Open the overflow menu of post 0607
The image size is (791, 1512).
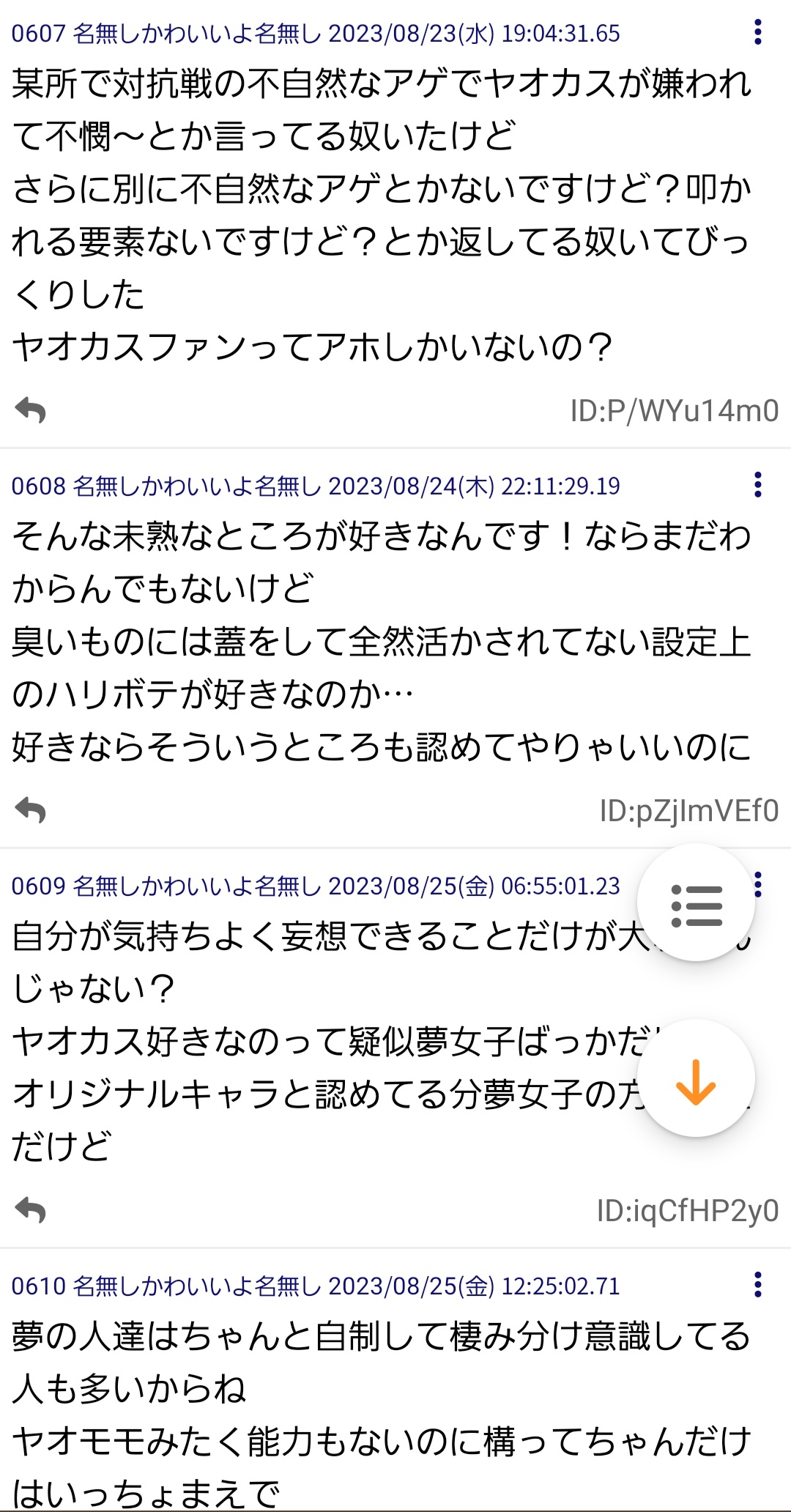click(x=757, y=32)
